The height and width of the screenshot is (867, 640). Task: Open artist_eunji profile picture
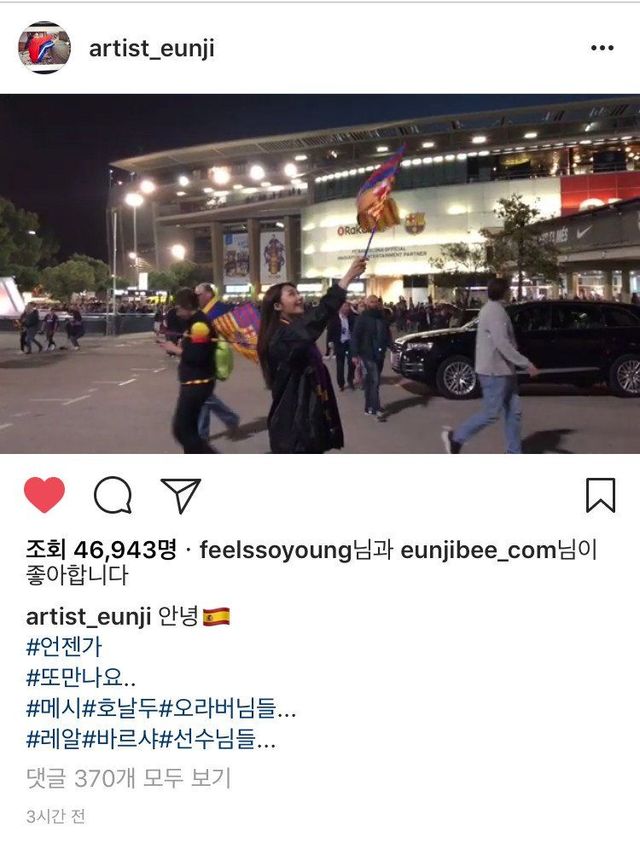pyautogui.click(x=44, y=48)
